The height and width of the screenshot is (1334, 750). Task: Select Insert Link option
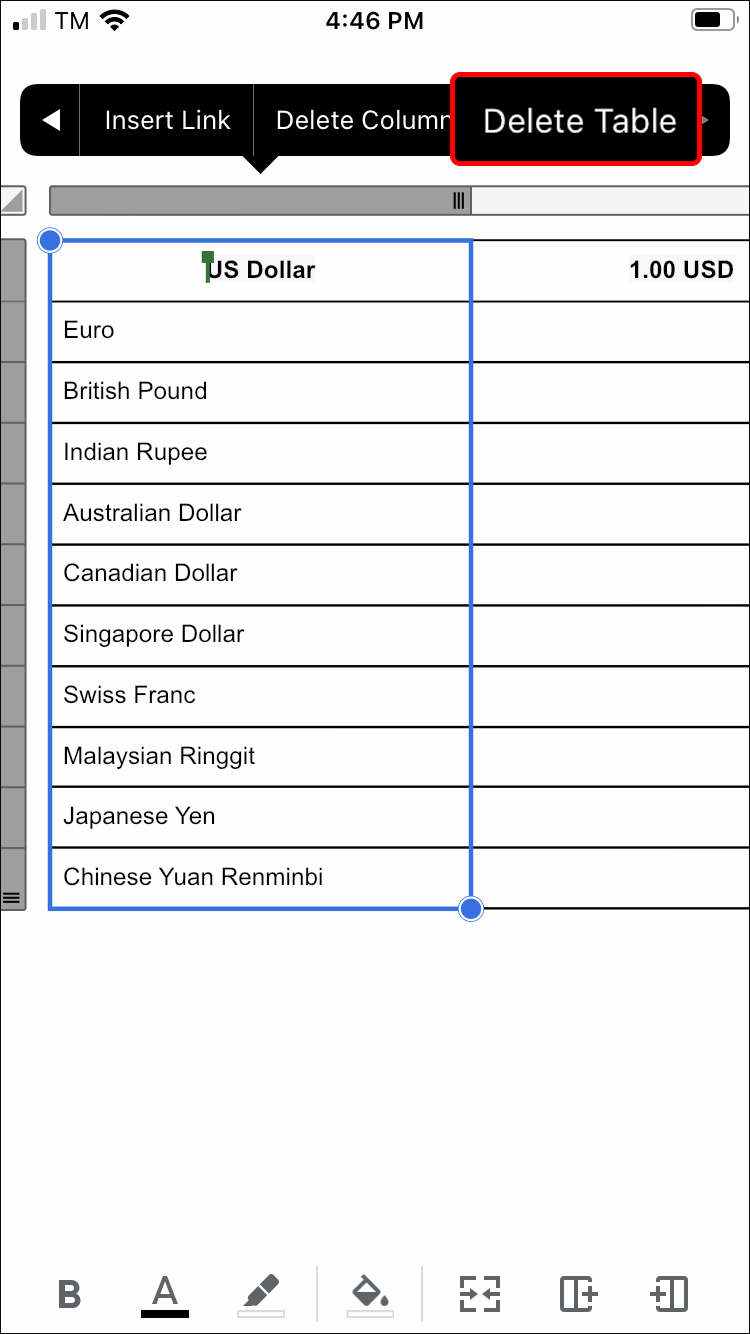[x=167, y=121]
